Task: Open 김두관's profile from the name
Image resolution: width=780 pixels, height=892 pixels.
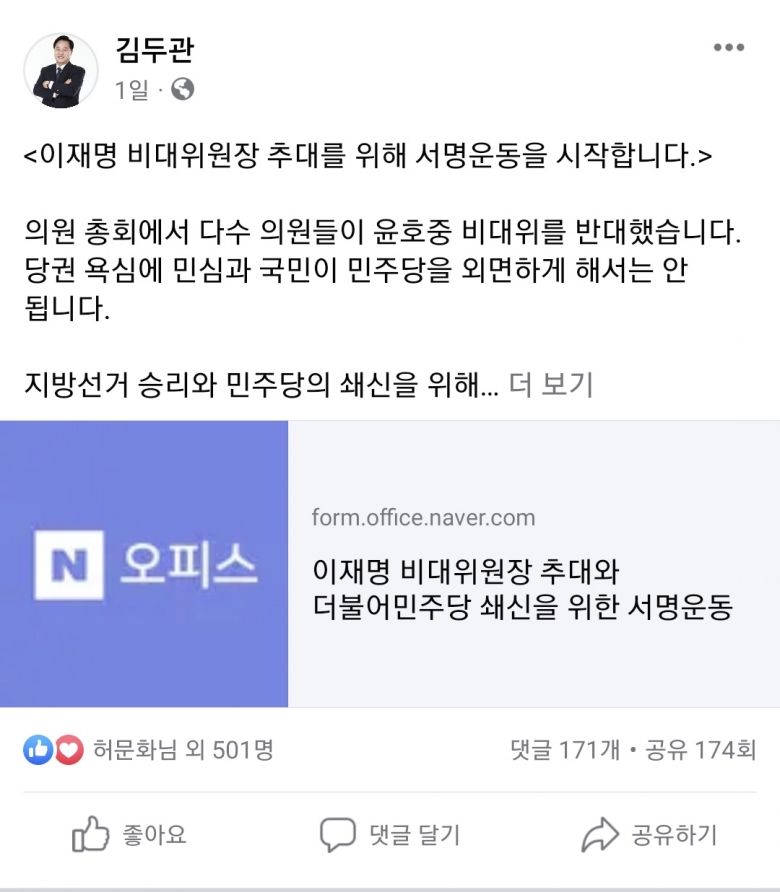Action: [x=155, y=49]
